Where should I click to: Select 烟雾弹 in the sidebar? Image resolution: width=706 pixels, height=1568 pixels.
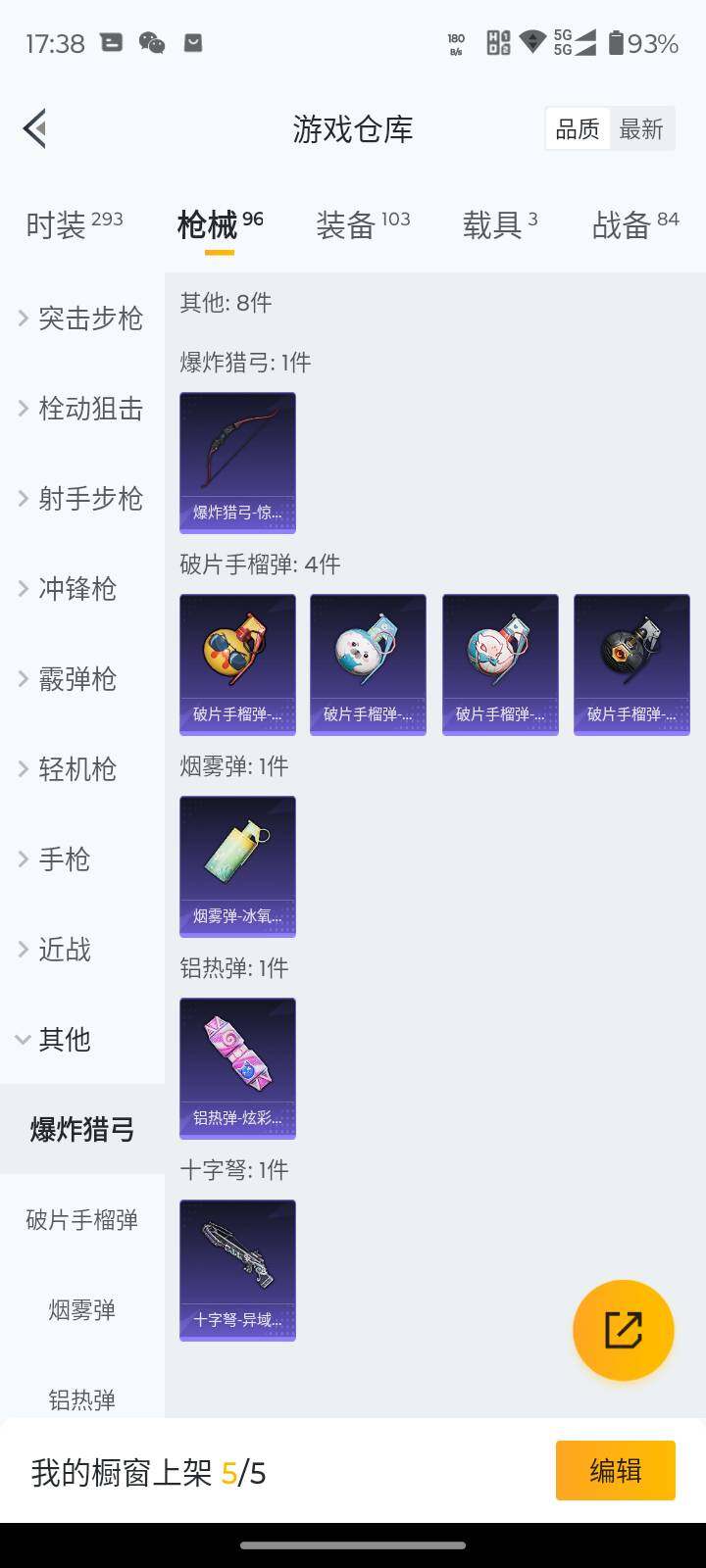pyautogui.click(x=82, y=1310)
